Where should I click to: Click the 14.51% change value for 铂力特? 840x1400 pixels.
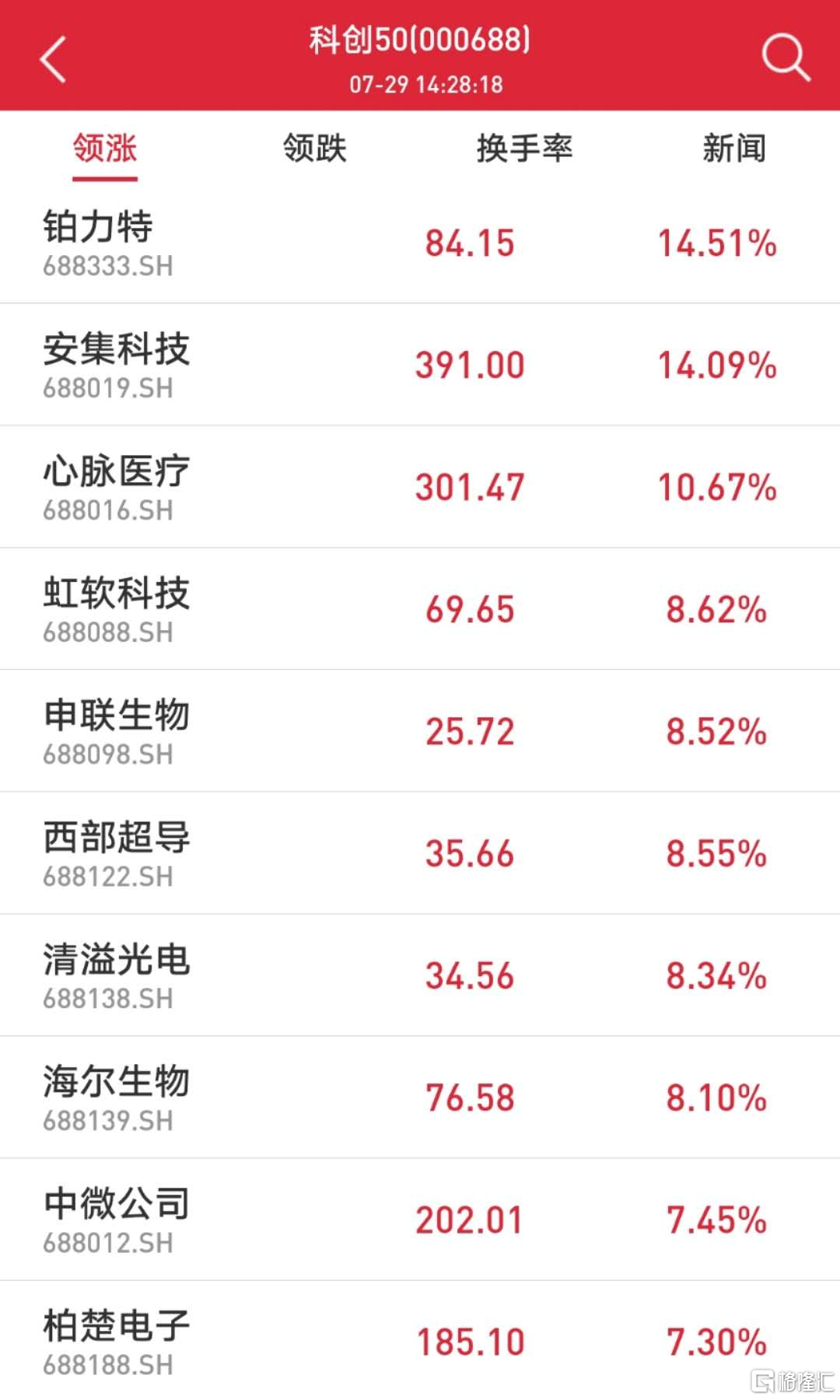pos(716,243)
